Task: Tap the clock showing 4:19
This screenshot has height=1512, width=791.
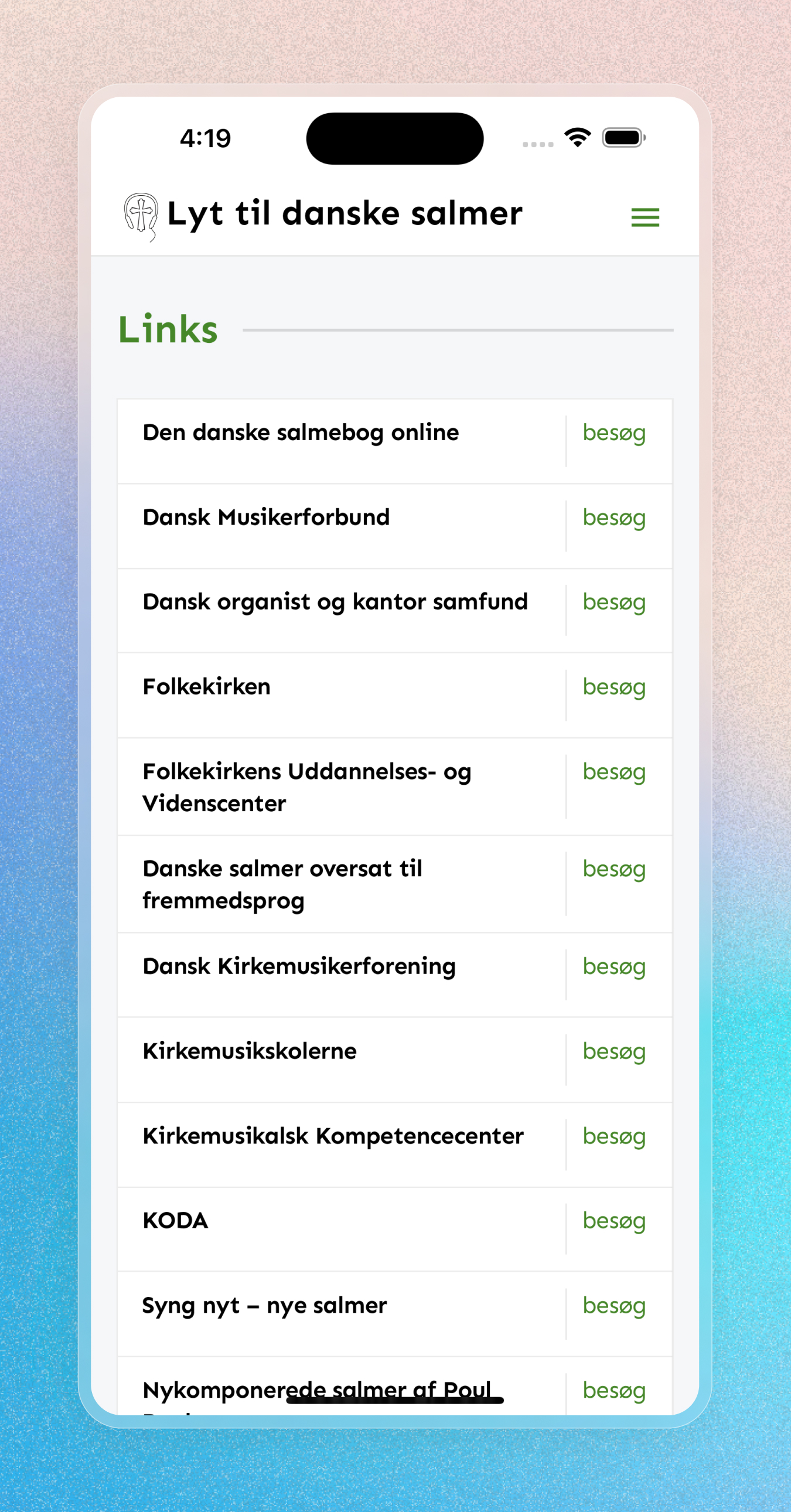Action: [x=204, y=137]
